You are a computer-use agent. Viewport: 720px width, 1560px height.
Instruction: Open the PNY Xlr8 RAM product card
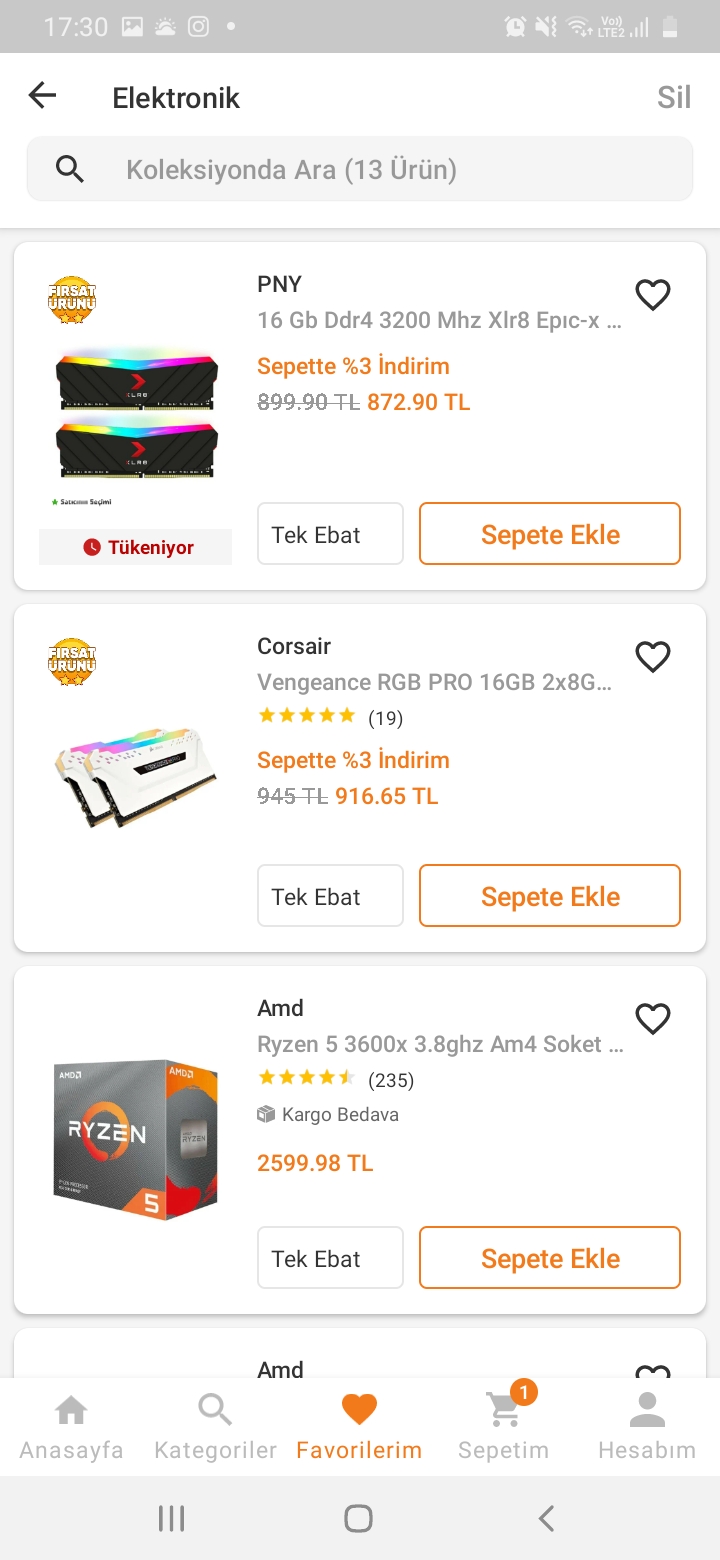[x=438, y=320]
